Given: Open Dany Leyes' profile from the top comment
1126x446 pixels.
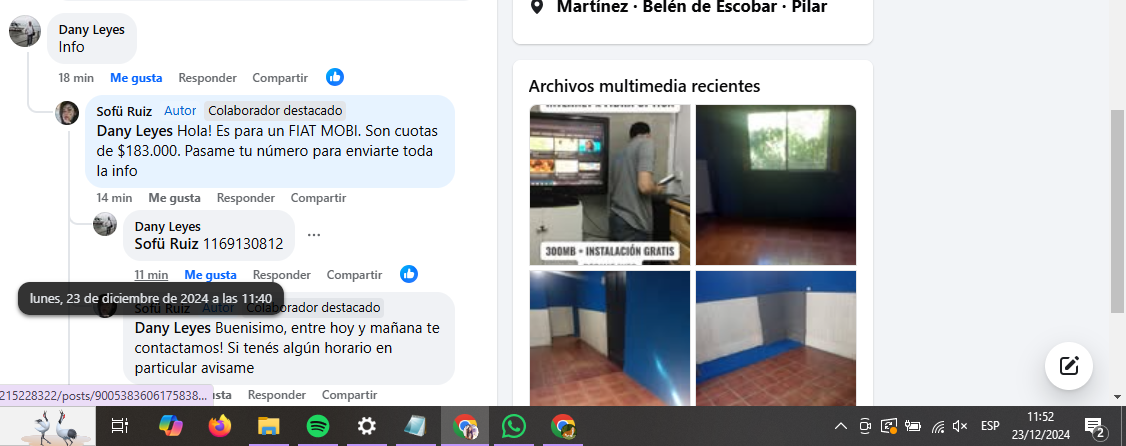Looking at the screenshot, I should click(91, 30).
